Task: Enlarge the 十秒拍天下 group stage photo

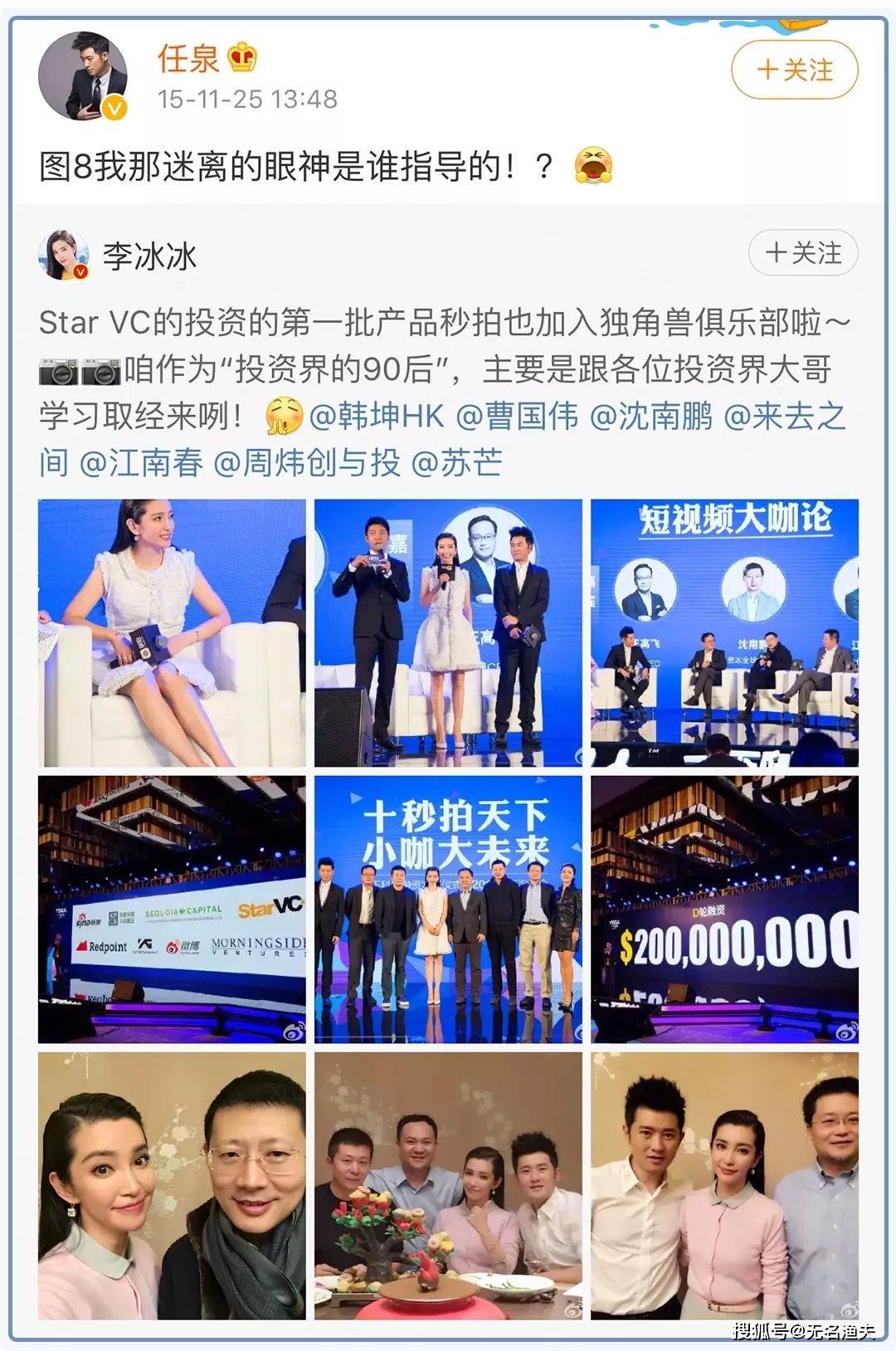Action: pos(448,910)
